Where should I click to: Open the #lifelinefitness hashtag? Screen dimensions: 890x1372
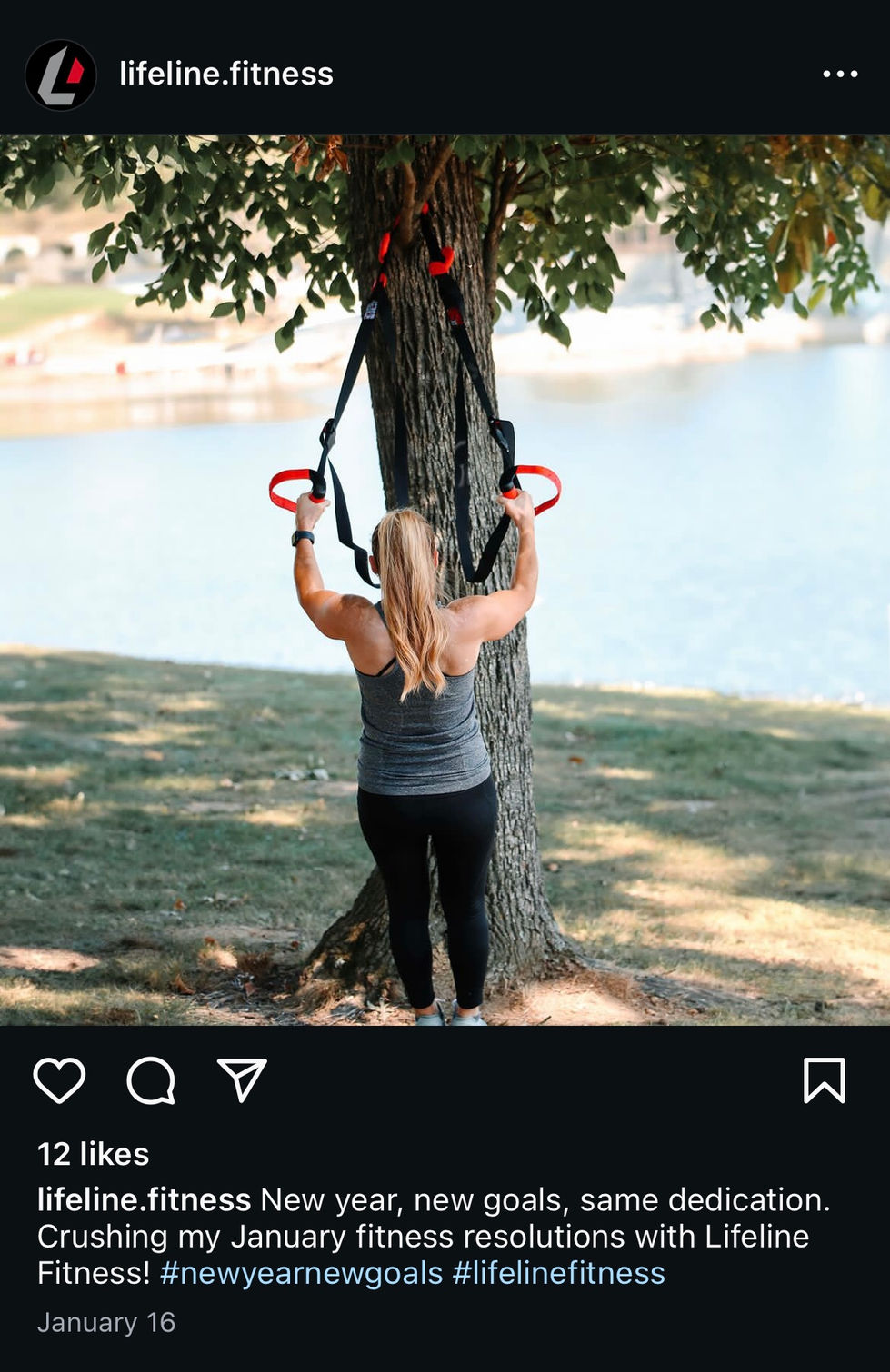click(558, 1273)
